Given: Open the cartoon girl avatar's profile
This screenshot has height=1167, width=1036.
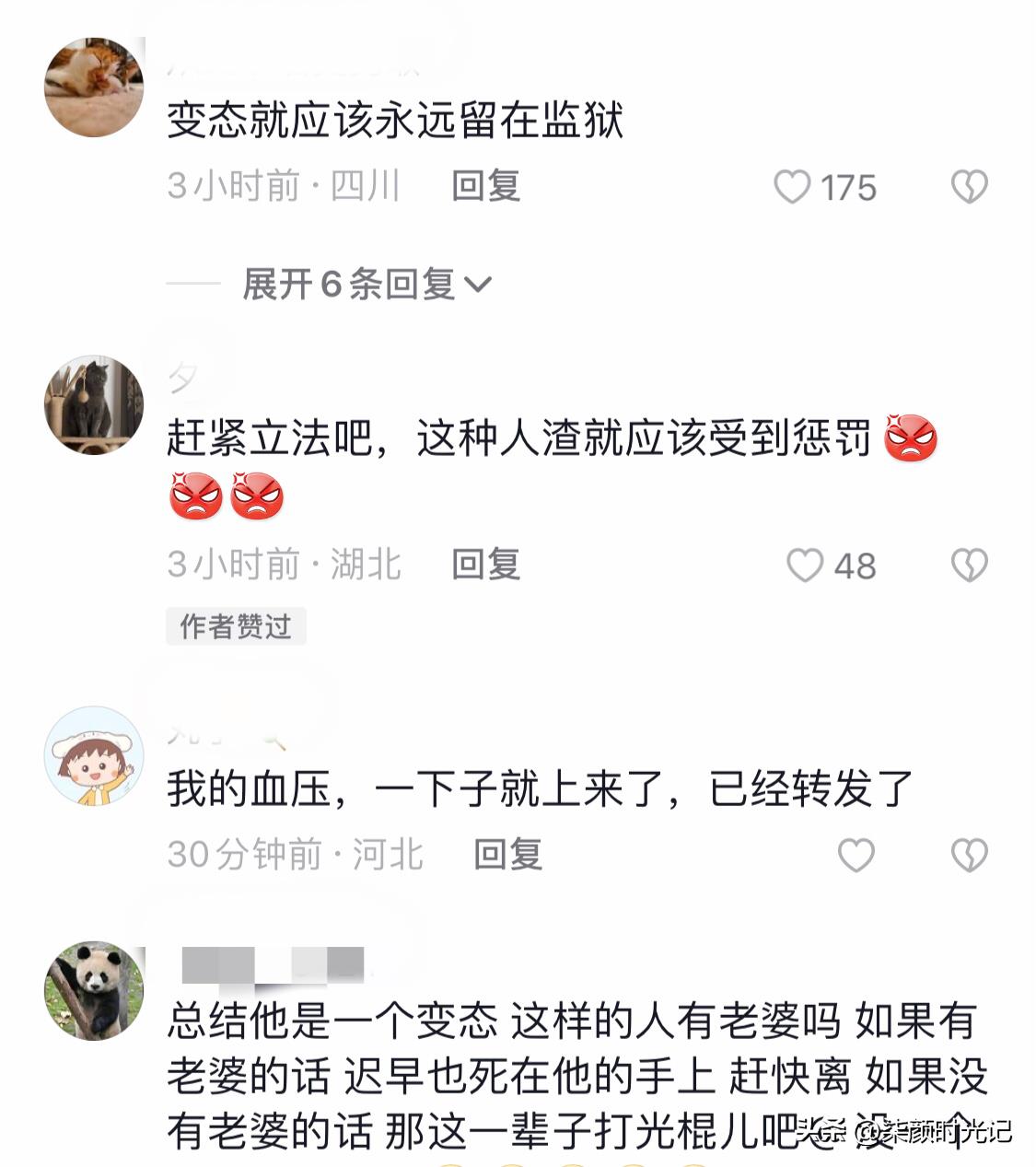Looking at the screenshot, I should tap(94, 757).
